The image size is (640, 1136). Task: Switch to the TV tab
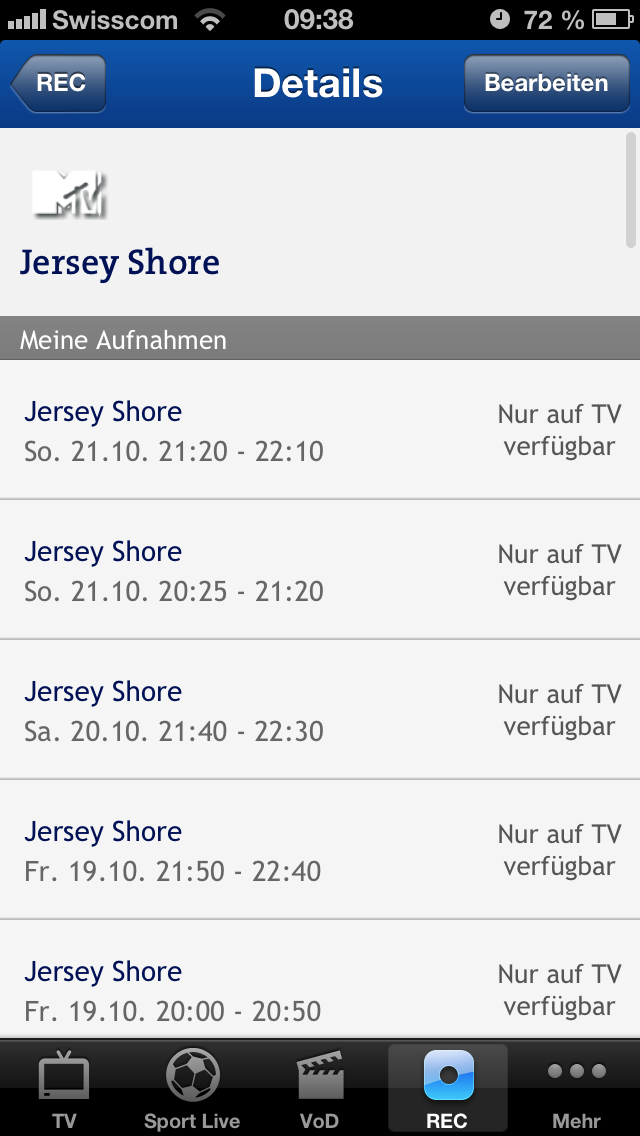(64, 1088)
